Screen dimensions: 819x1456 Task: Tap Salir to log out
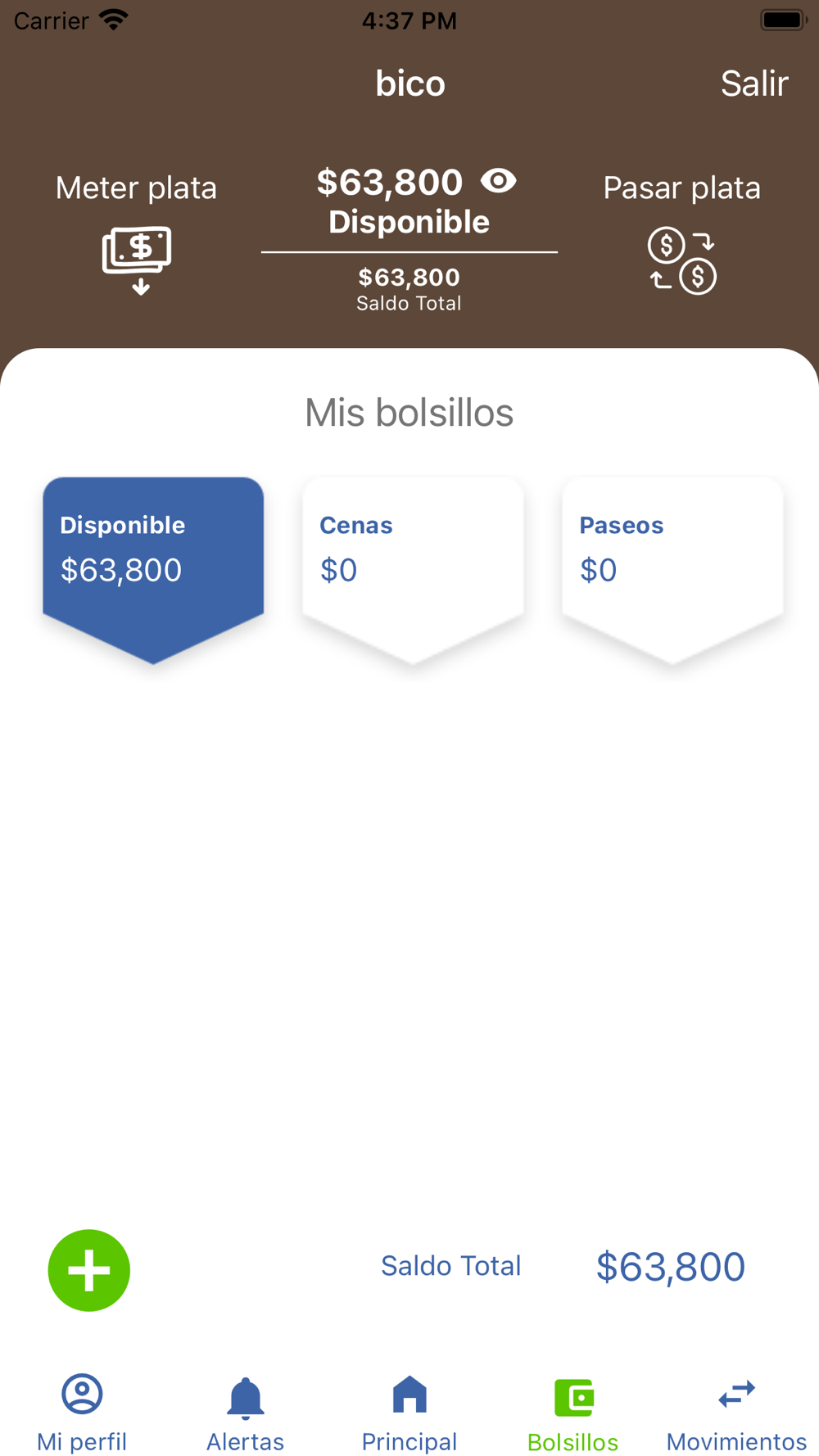pos(753,84)
